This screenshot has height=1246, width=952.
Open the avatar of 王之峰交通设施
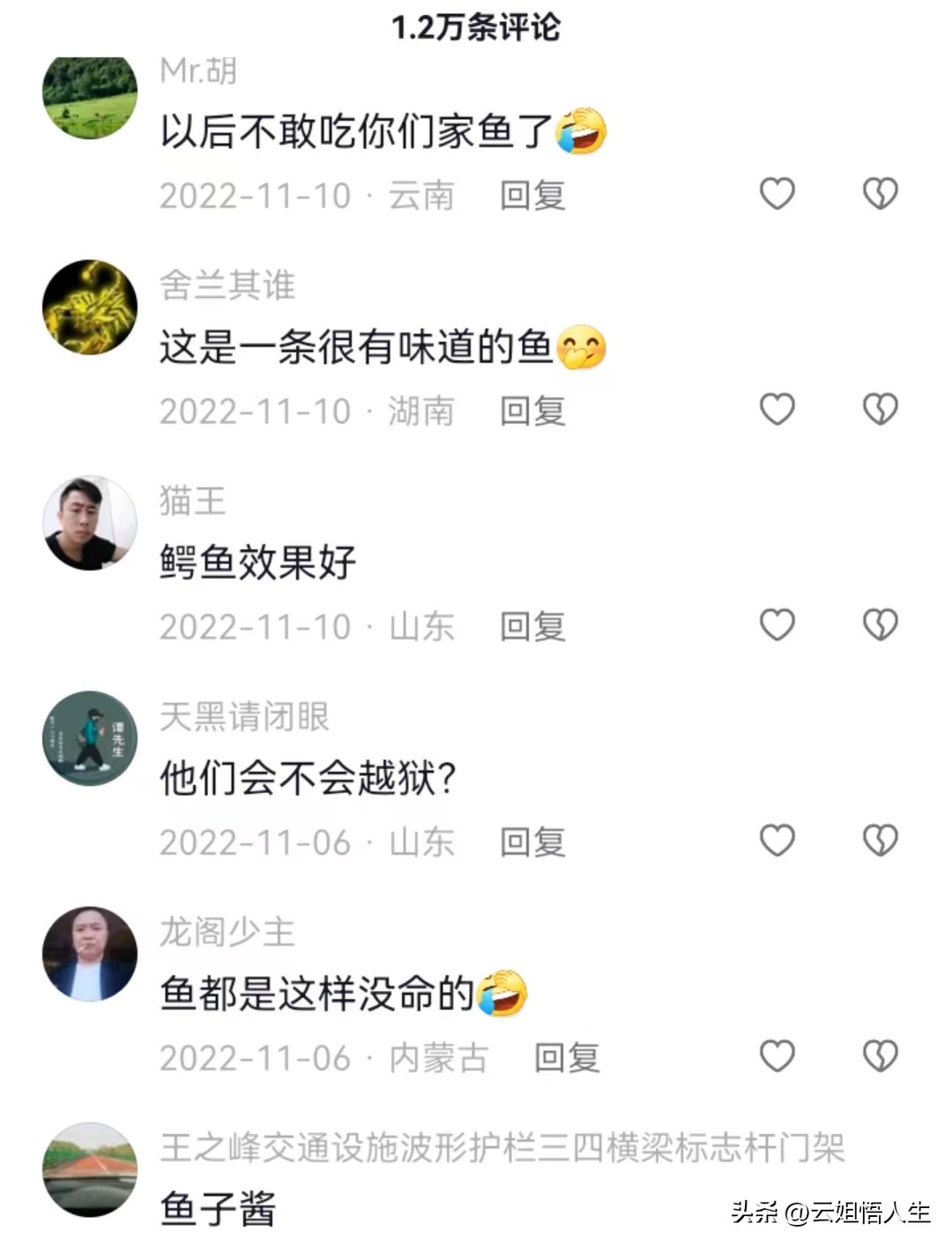[88, 1168]
